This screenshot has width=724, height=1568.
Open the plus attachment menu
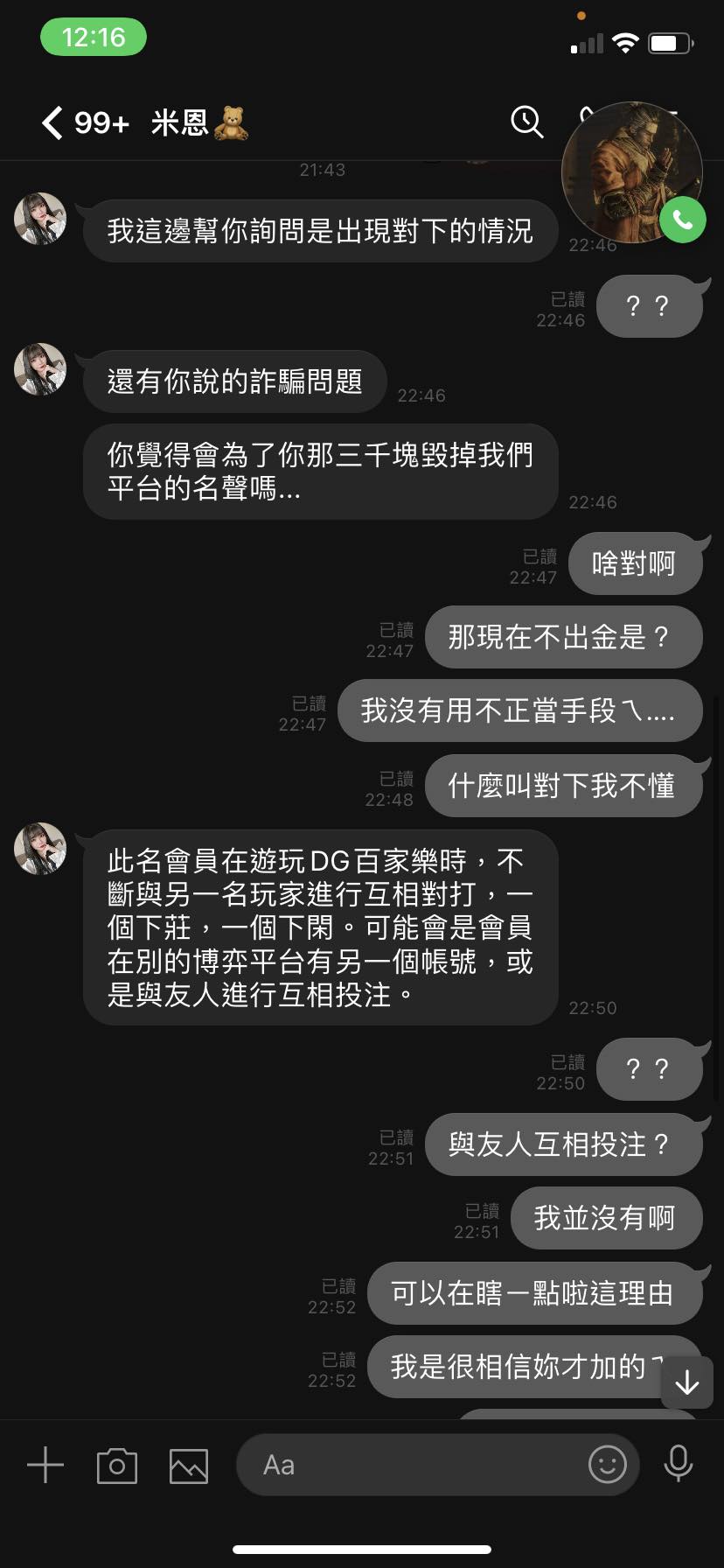coord(45,1465)
